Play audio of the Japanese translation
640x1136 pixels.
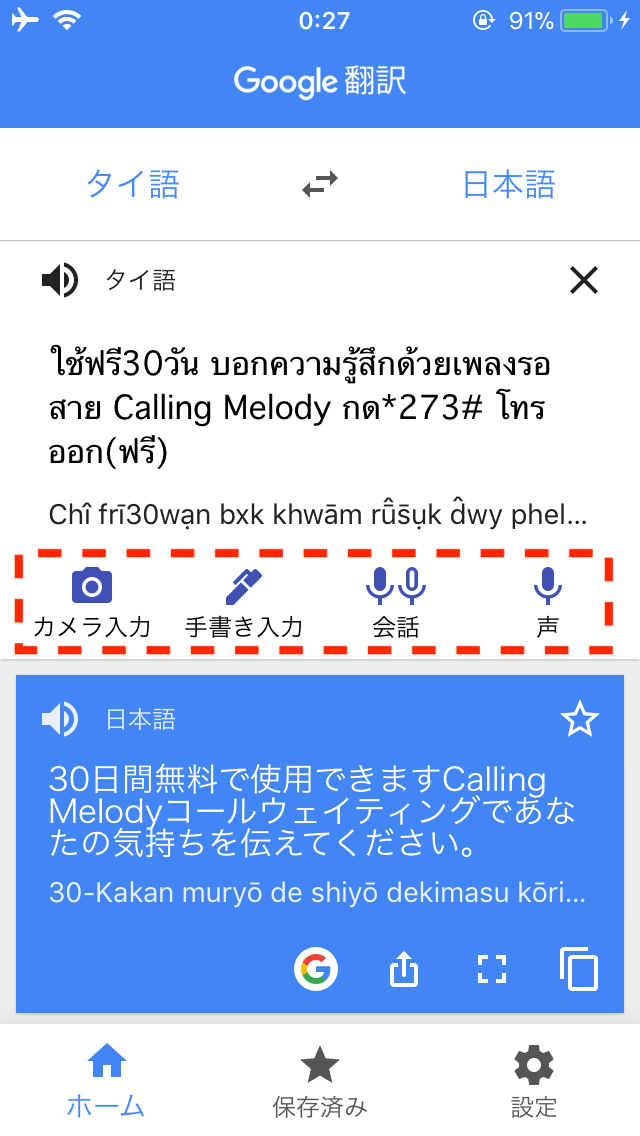click(59, 718)
